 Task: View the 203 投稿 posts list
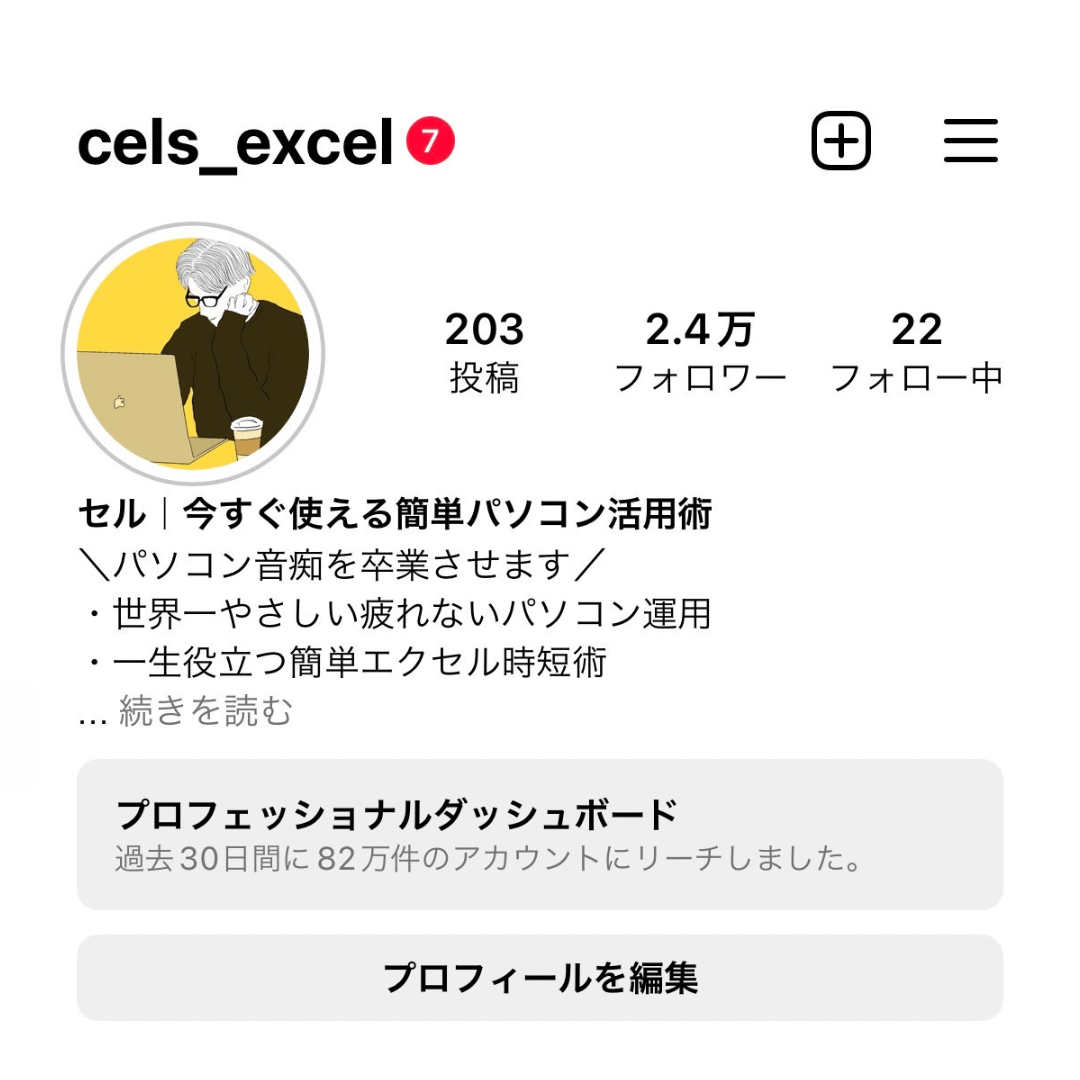(x=484, y=353)
